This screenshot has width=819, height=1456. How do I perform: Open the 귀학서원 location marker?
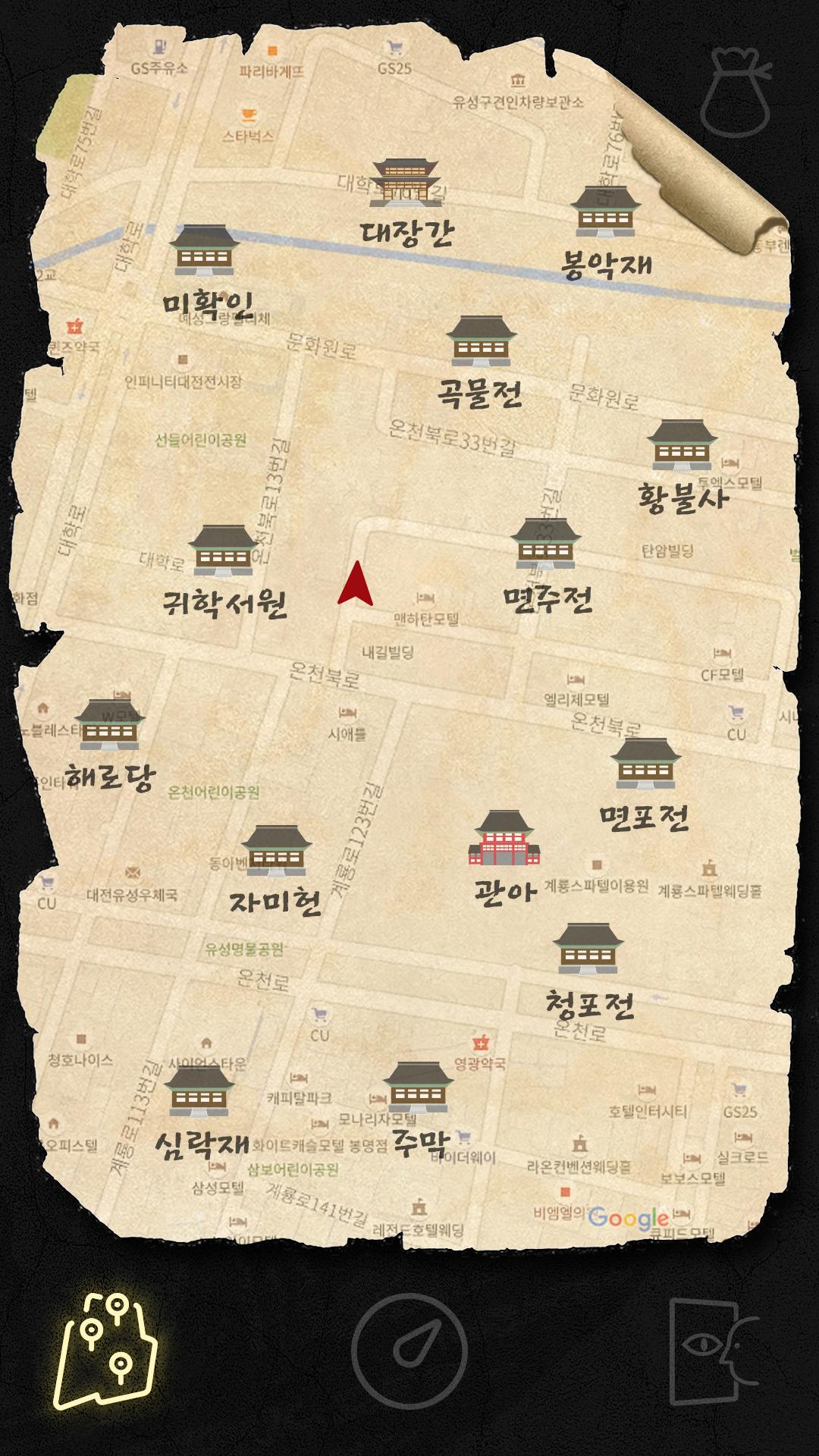[224, 550]
